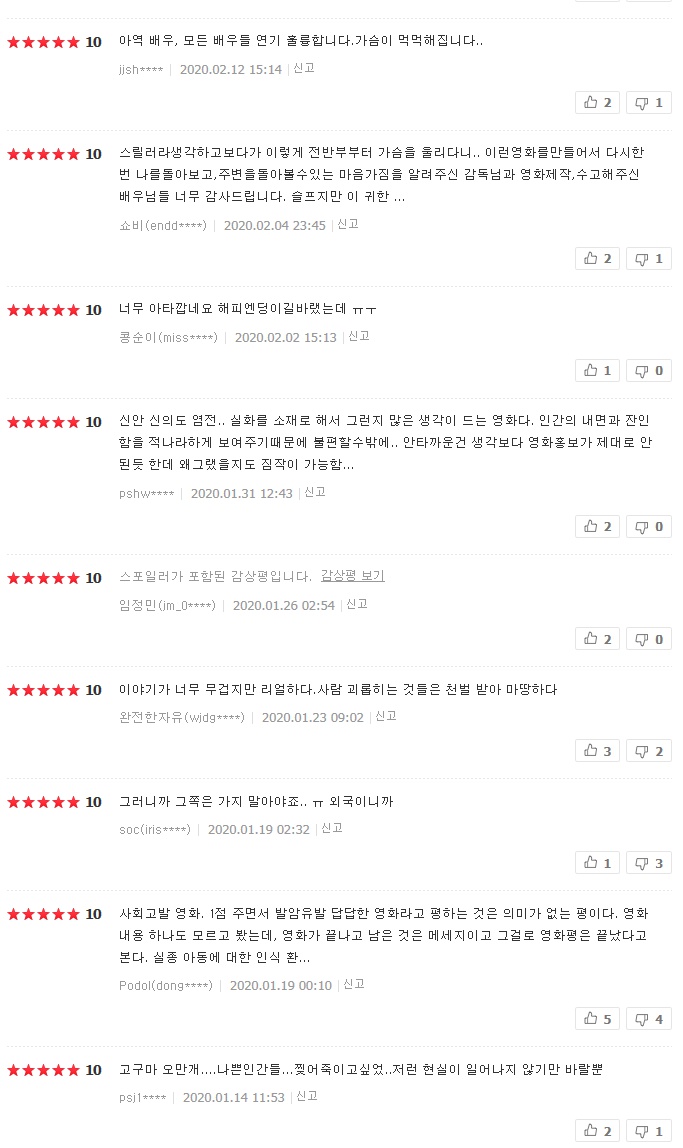Viewport: 683px width, 1148px height.
Task: Report the review by Podol(dong****)
Action: (x=354, y=985)
